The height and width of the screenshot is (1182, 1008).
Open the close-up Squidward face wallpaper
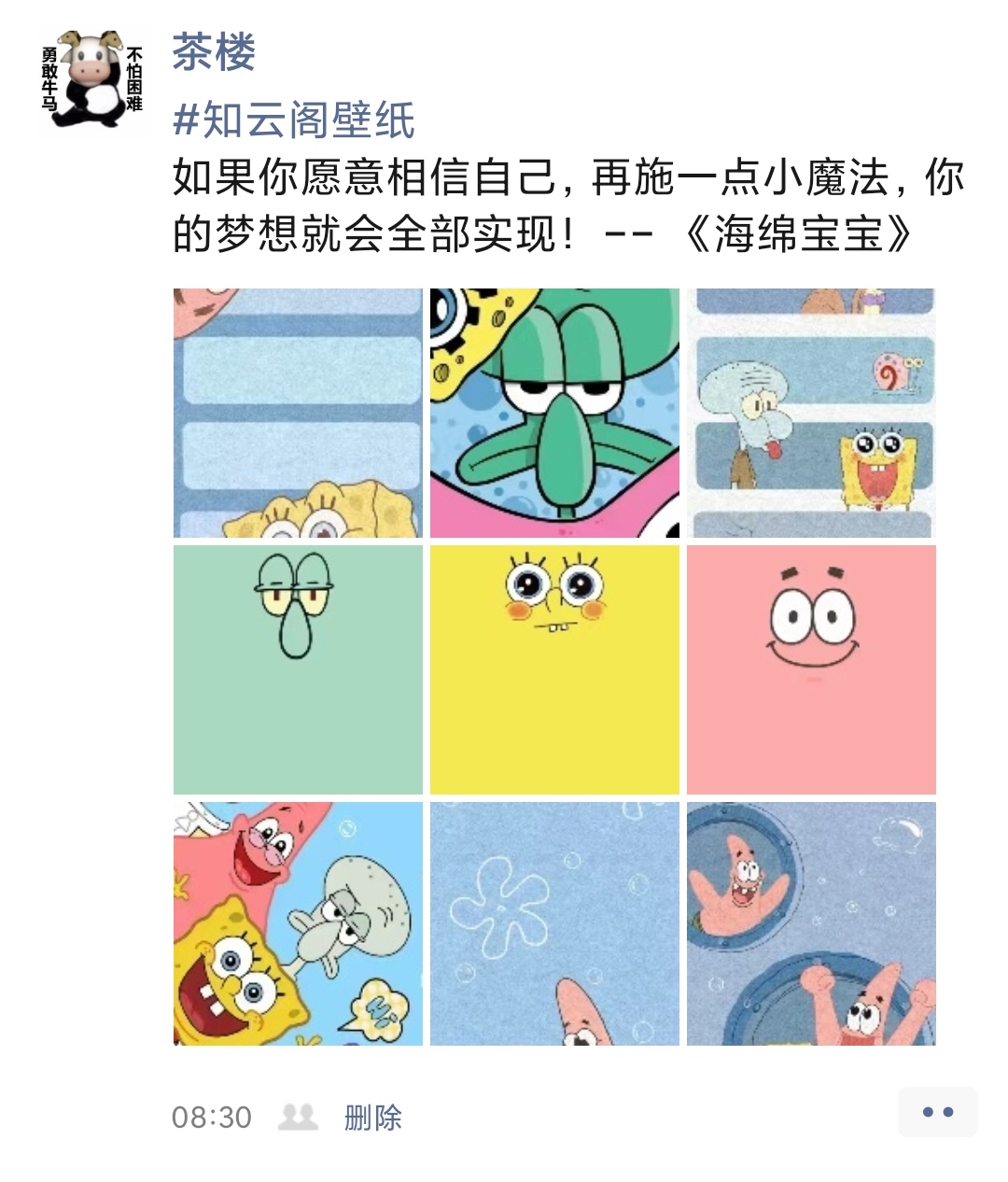554,413
